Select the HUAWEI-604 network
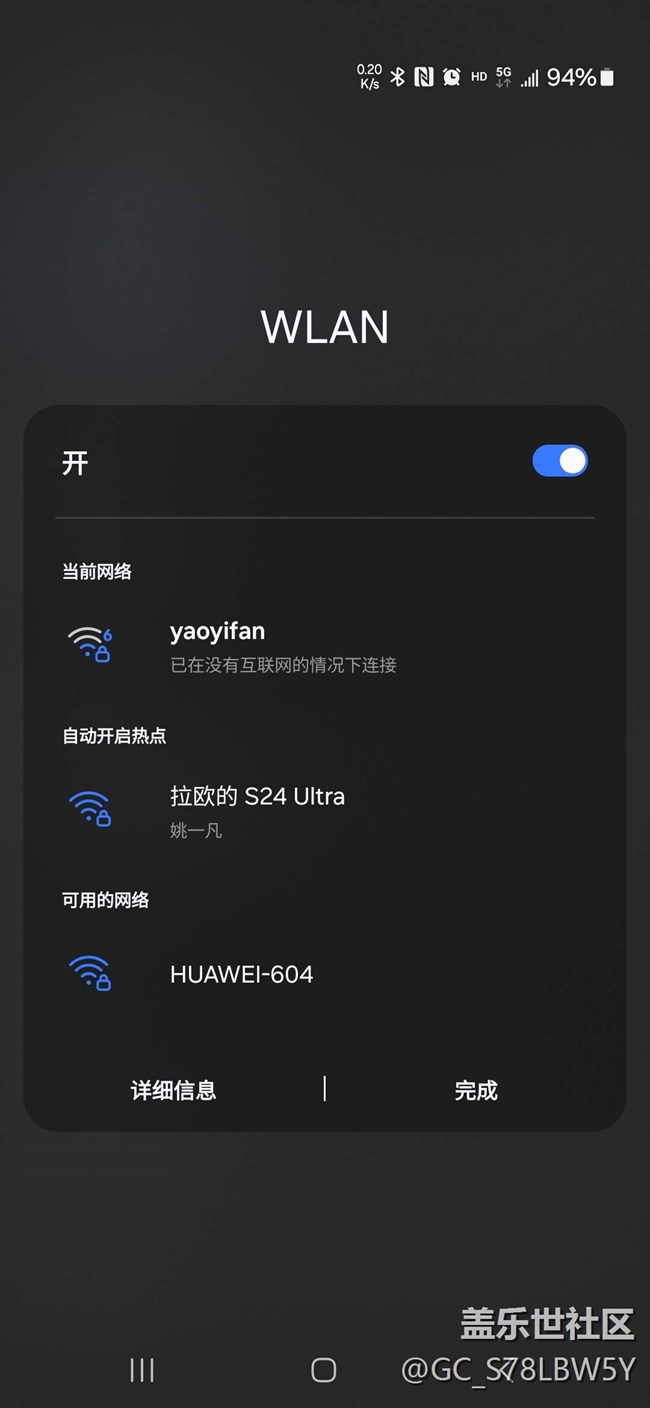The image size is (650, 1408). (x=325, y=973)
